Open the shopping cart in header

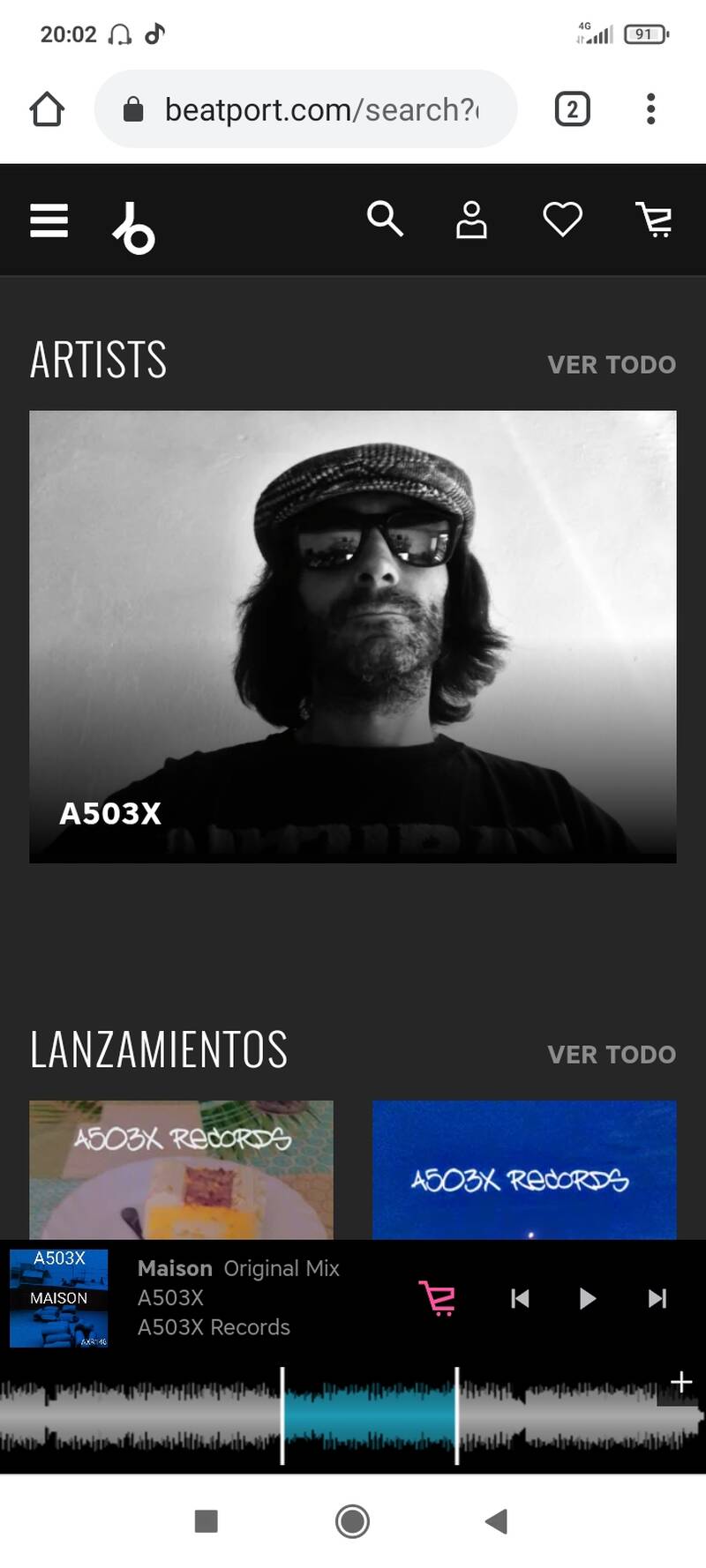(654, 220)
